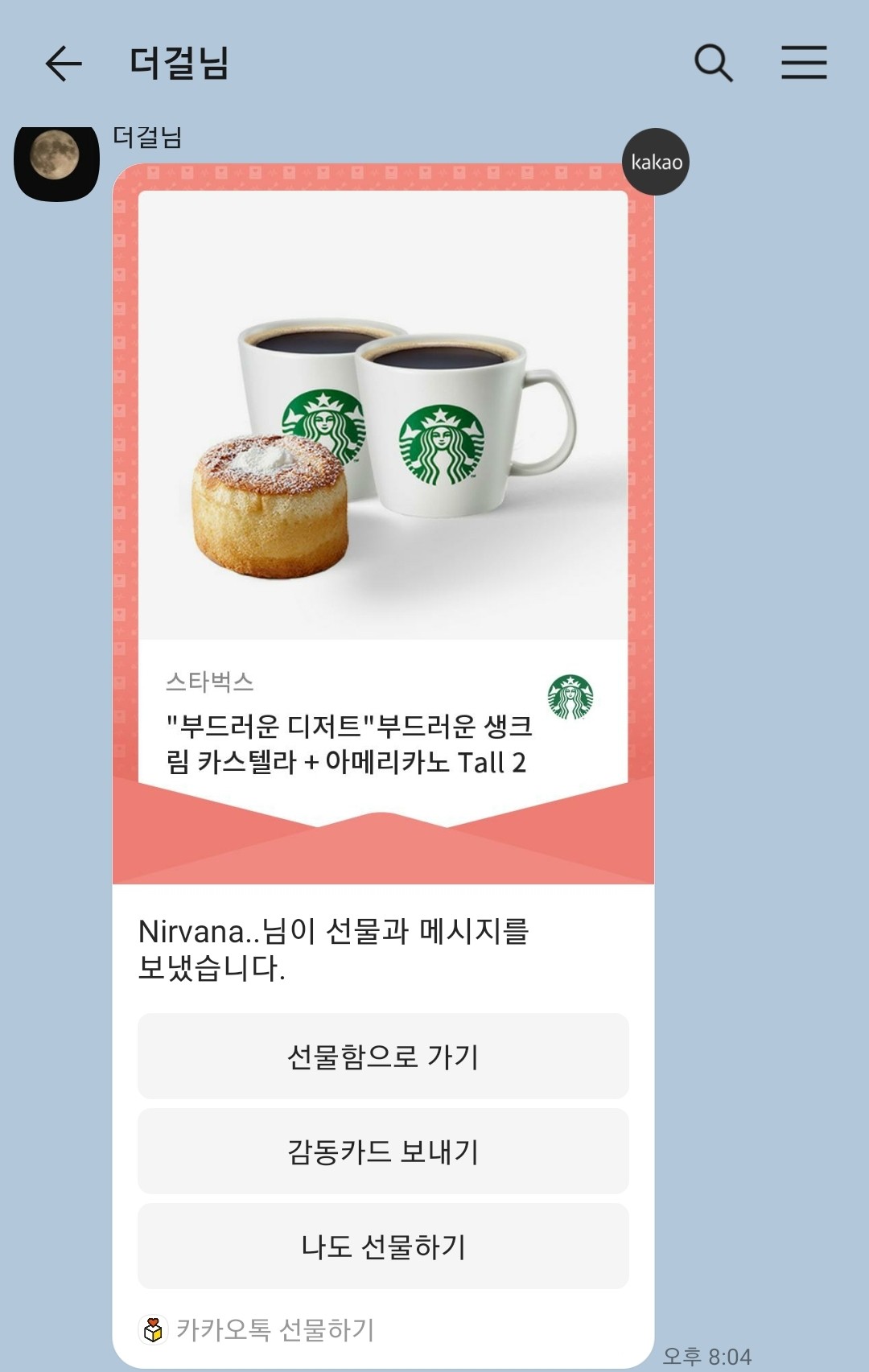Search within this chat
Image resolution: width=869 pixels, height=1372 pixels.
tap(713, 63)
